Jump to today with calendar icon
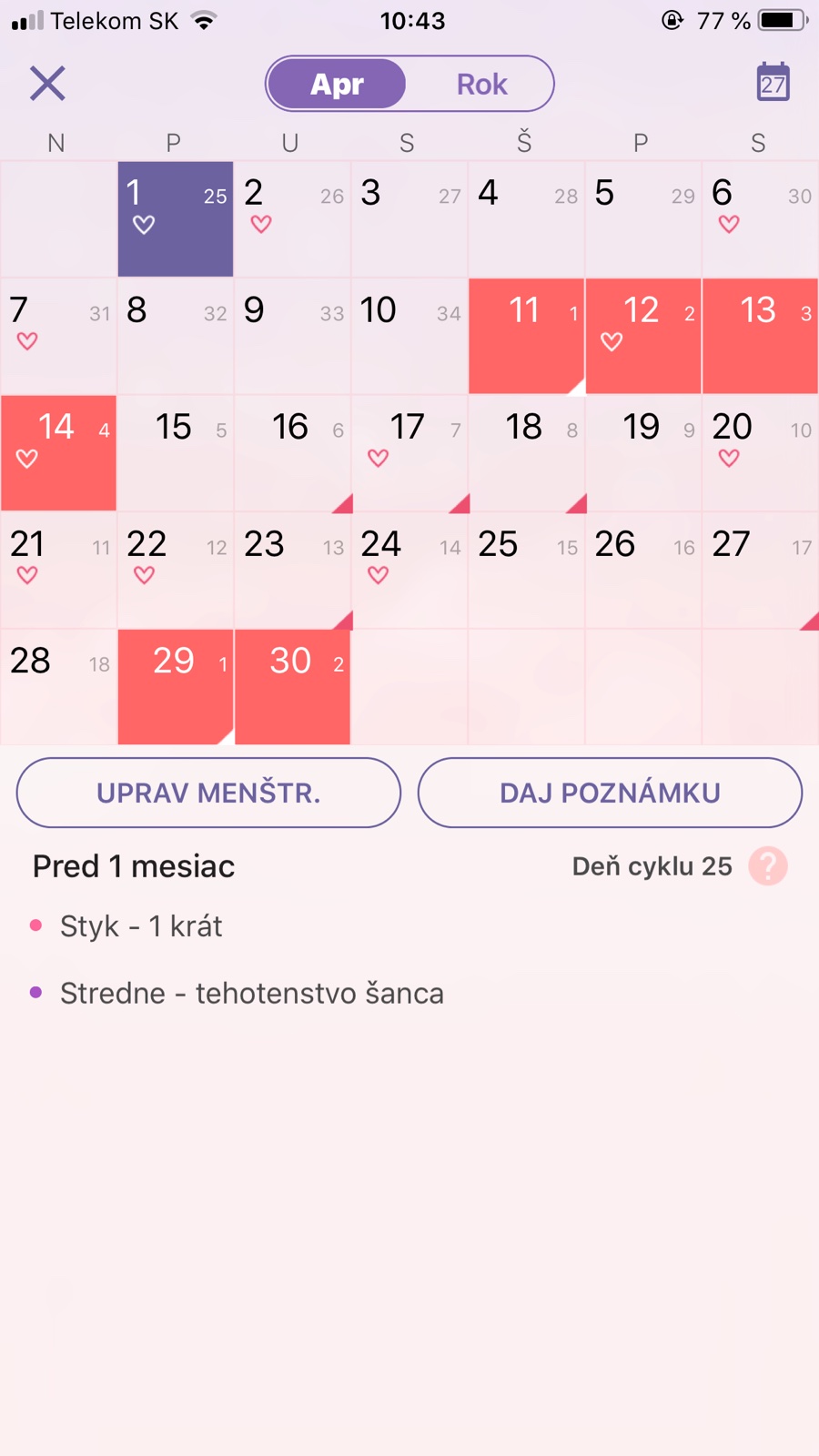The width and height of the screenshot is (819, 1456). (x=773, y=83)
